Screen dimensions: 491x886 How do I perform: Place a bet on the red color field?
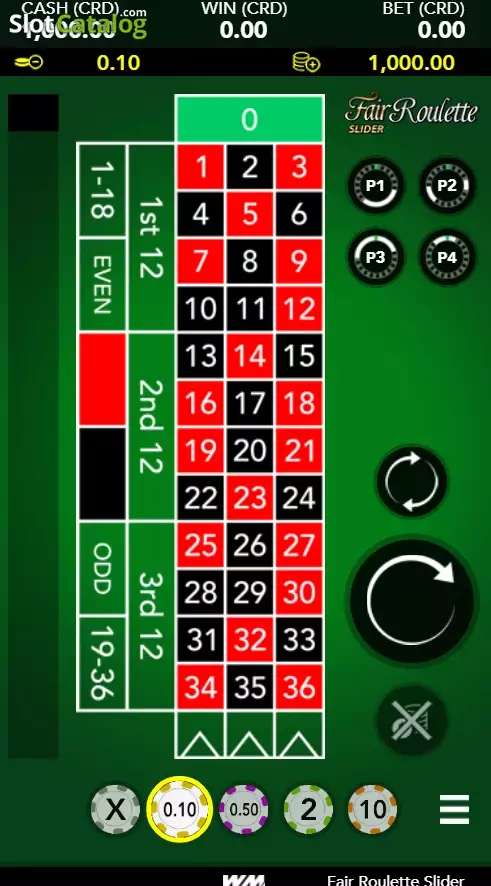102,379
